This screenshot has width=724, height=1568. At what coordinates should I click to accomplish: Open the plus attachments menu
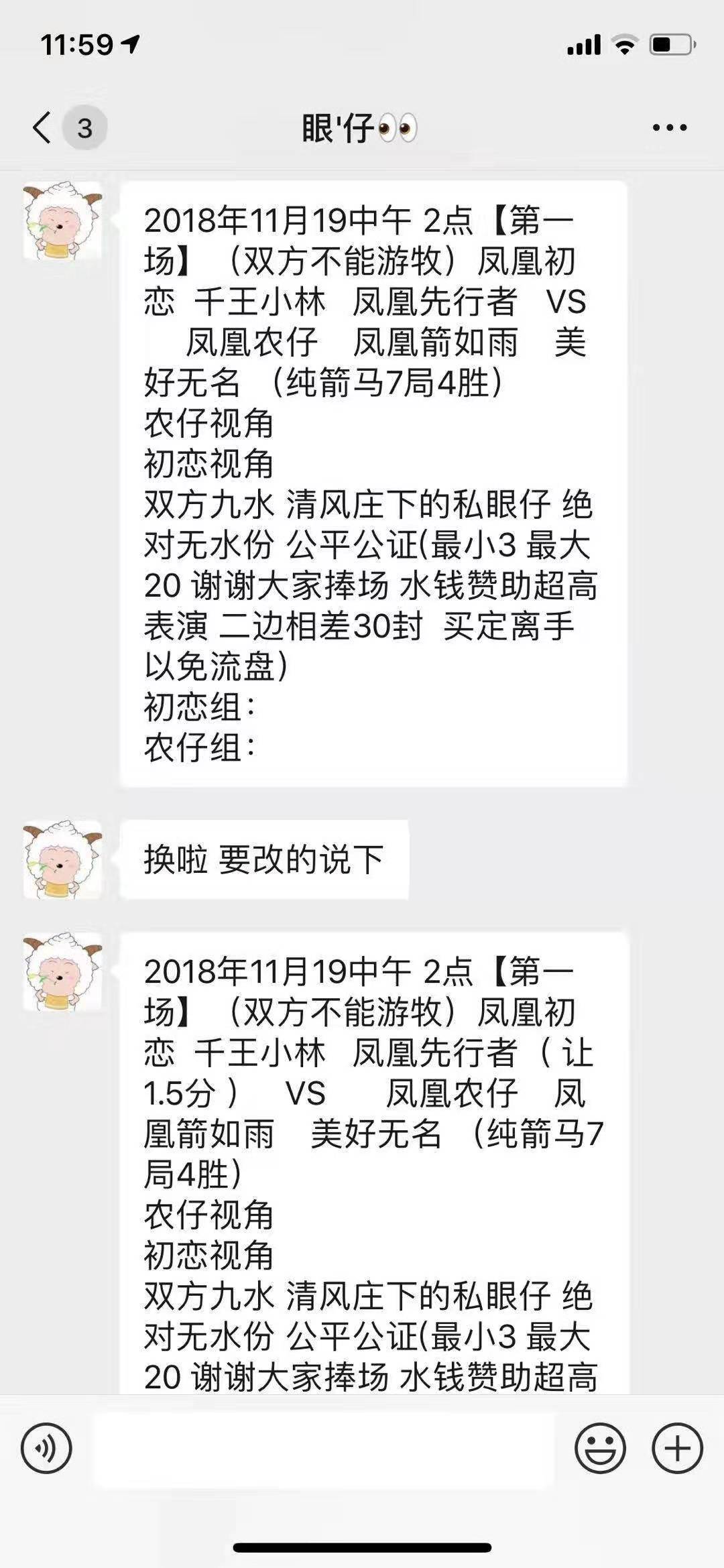pos(677,1448)
